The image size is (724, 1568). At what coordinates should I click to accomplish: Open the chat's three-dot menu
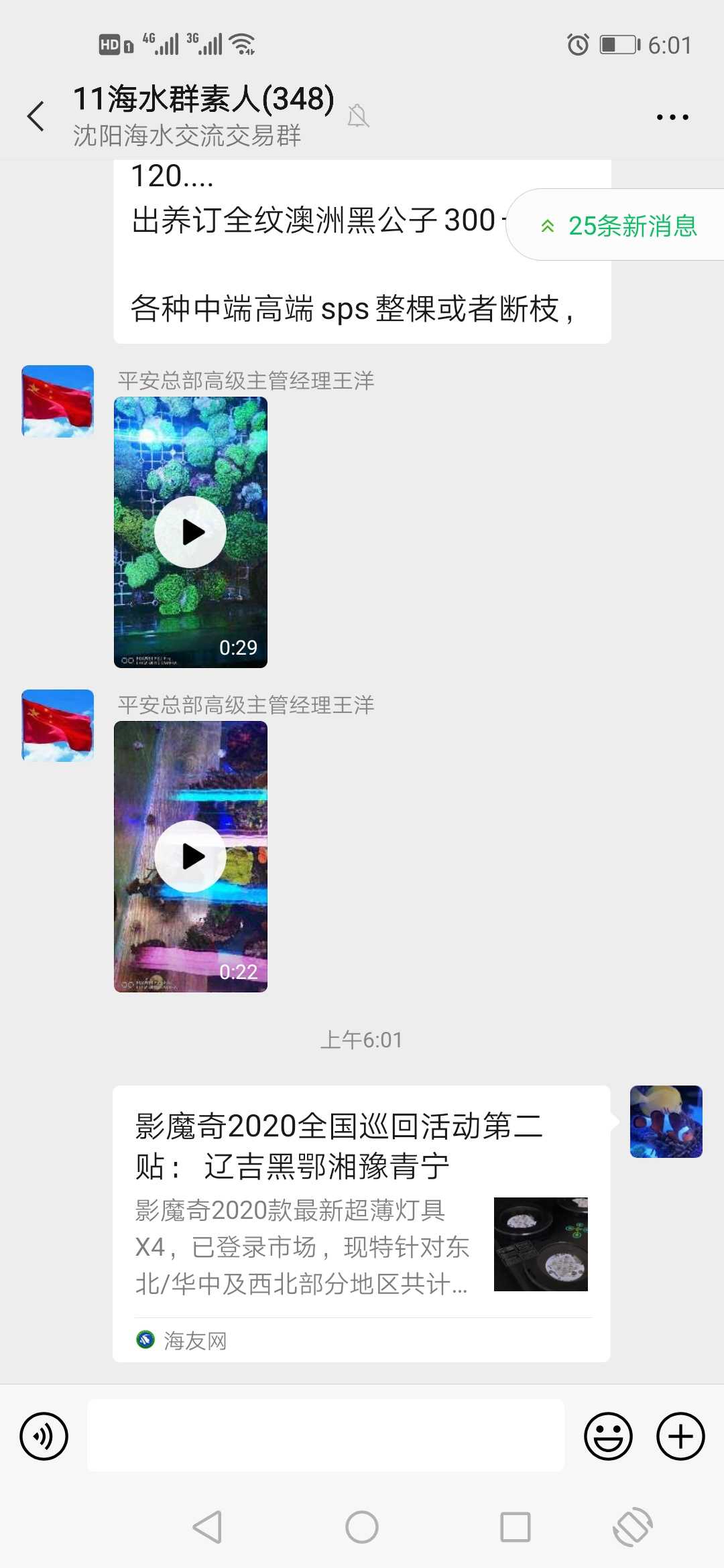[672, 117]
